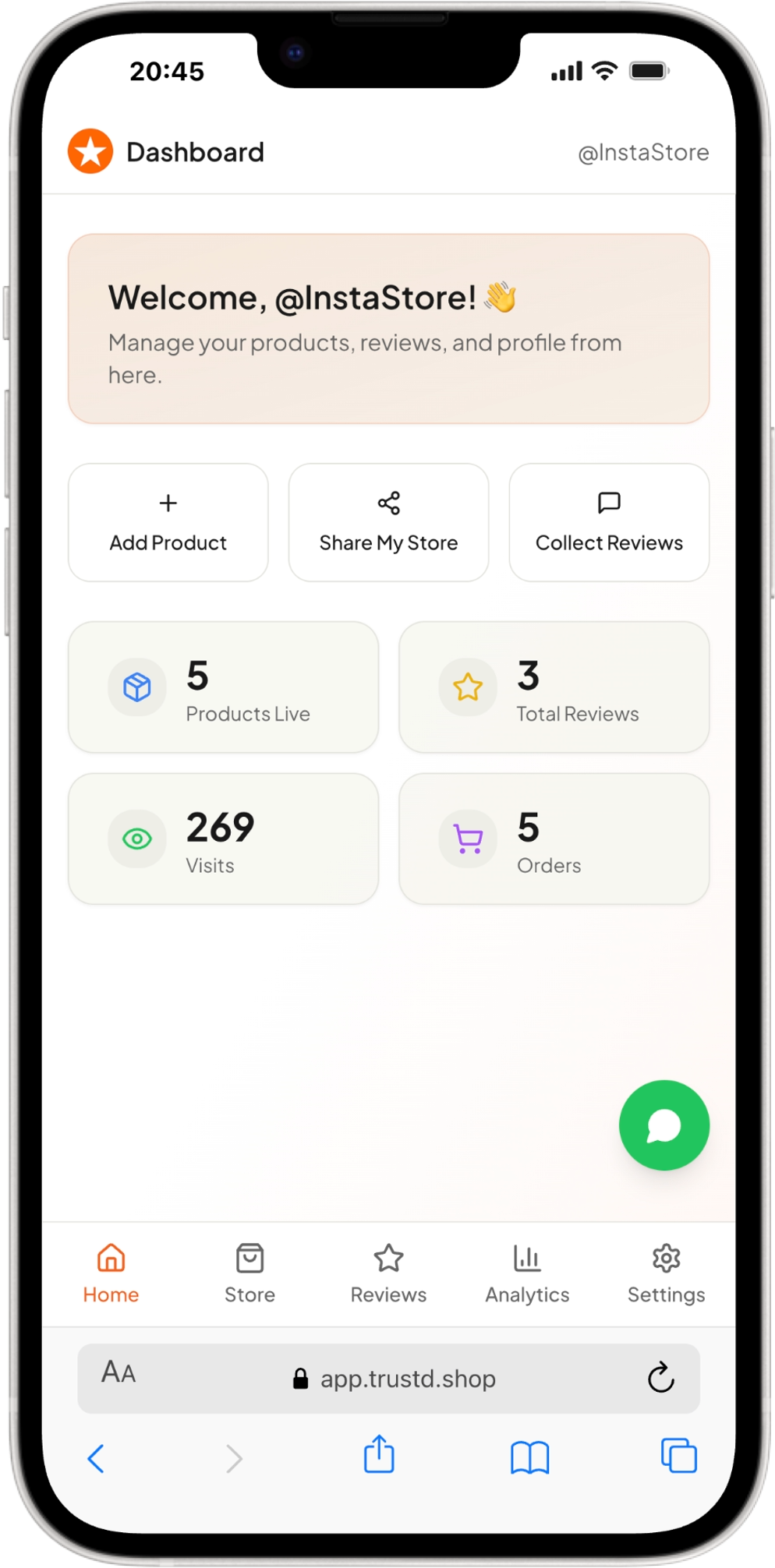
Task: Open the Products Live card
Action: coord(223,687)
